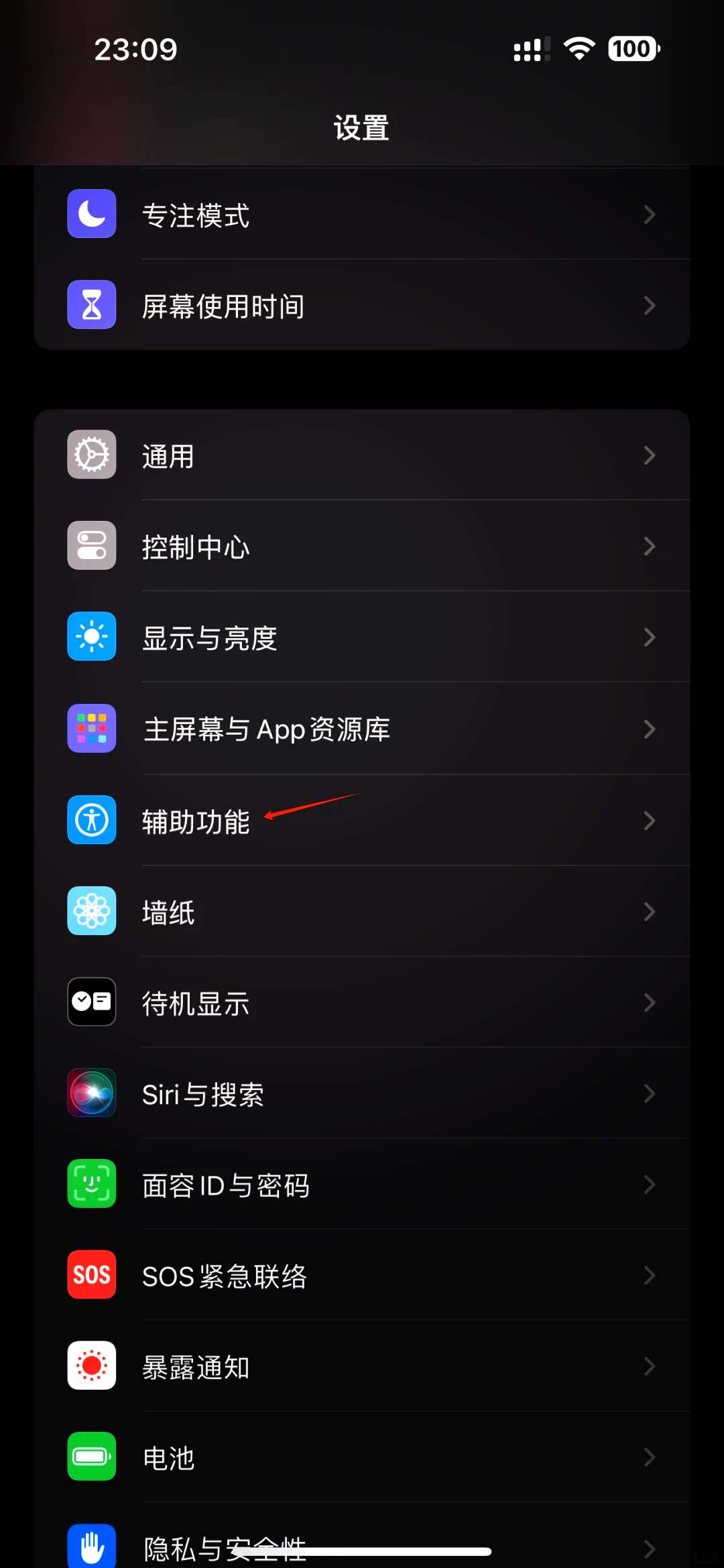
Task: Go to 通用 settings
Action: (362, 456)
